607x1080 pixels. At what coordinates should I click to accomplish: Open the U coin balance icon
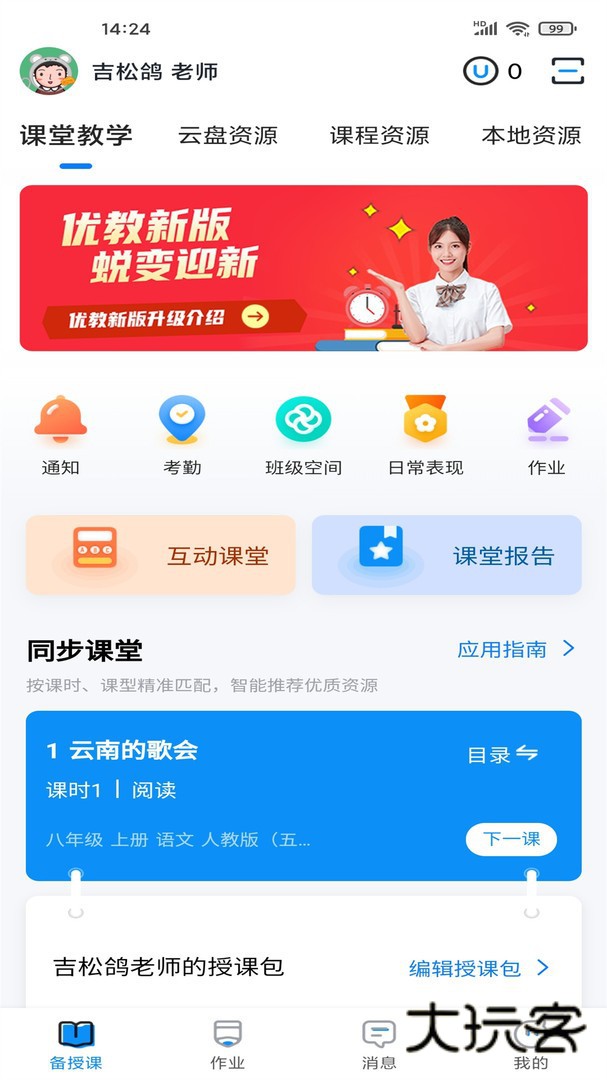pyautogui.click(x=480, y=71)
